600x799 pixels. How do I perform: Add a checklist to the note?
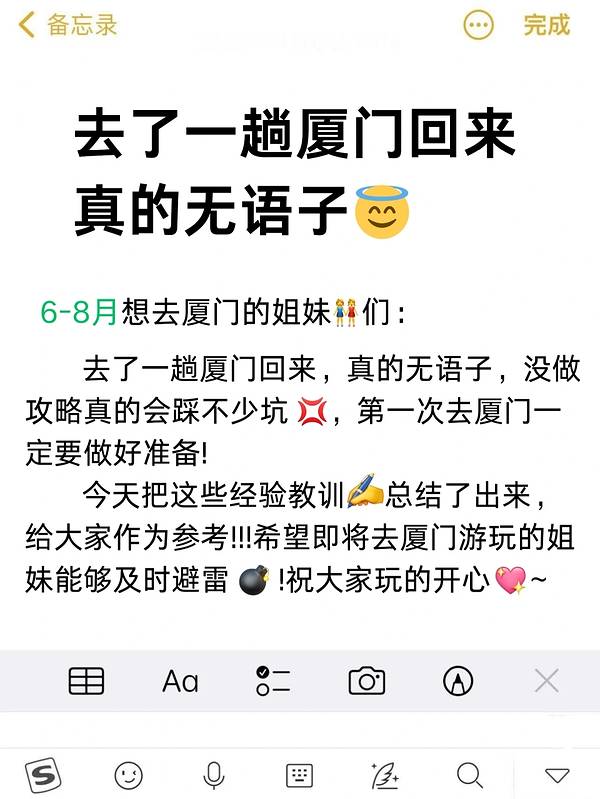[273, 681]
